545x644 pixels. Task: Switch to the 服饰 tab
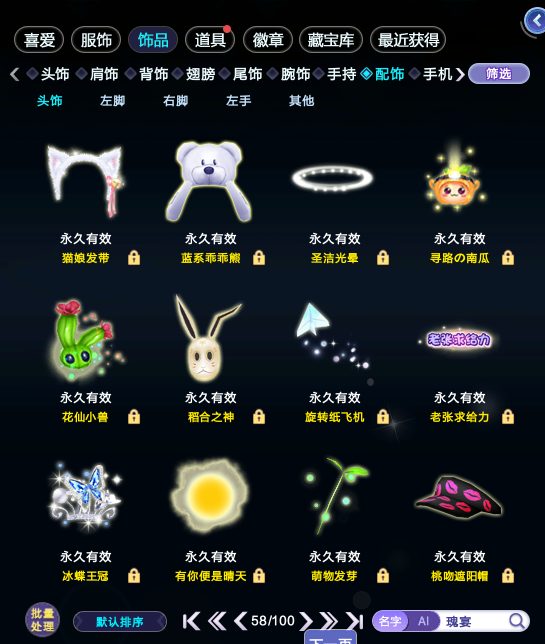96,40
